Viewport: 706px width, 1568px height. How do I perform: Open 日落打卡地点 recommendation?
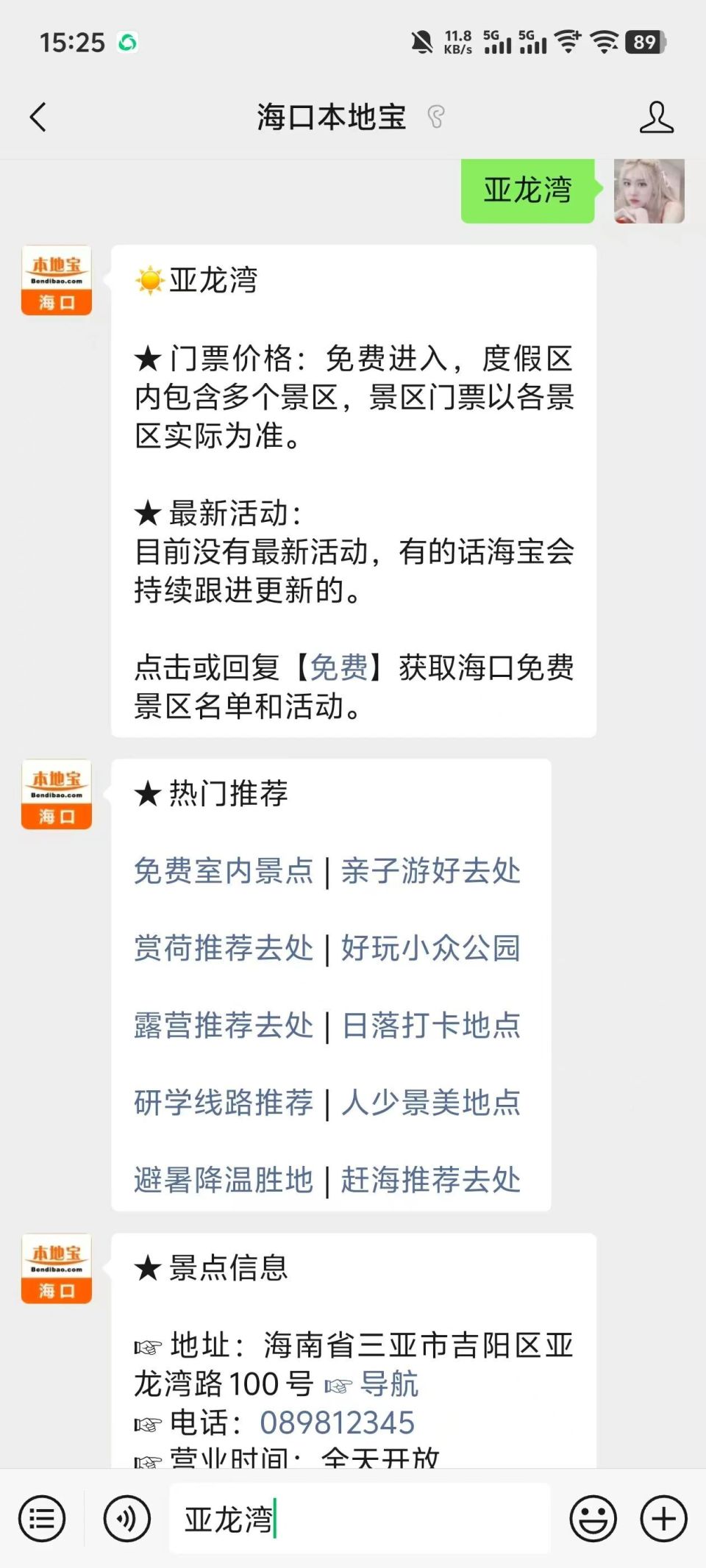[430, 1027]
